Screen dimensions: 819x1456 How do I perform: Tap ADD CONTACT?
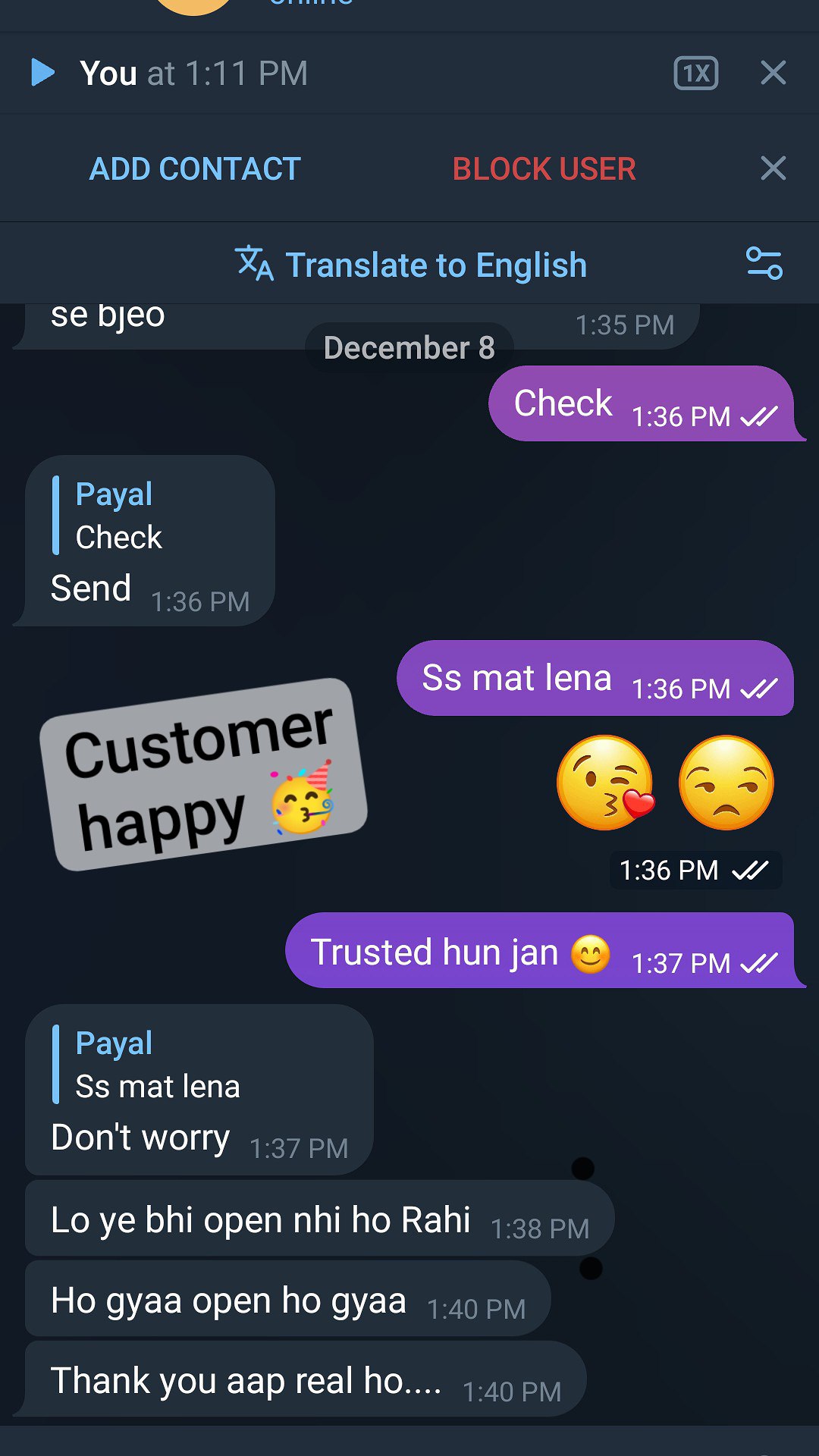pyautogui.click(x=195, y=168)
